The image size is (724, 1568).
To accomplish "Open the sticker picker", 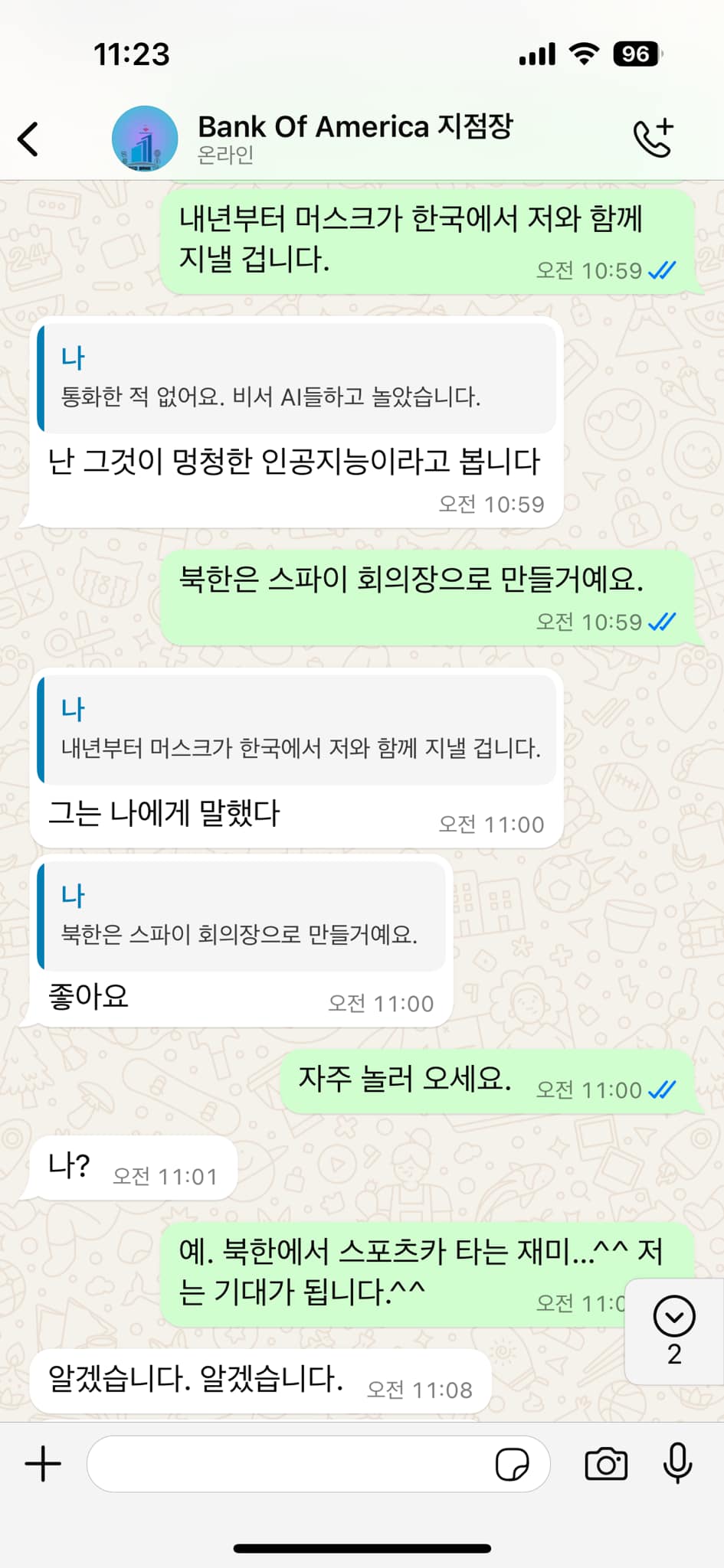I will [x=512, y=1465].
